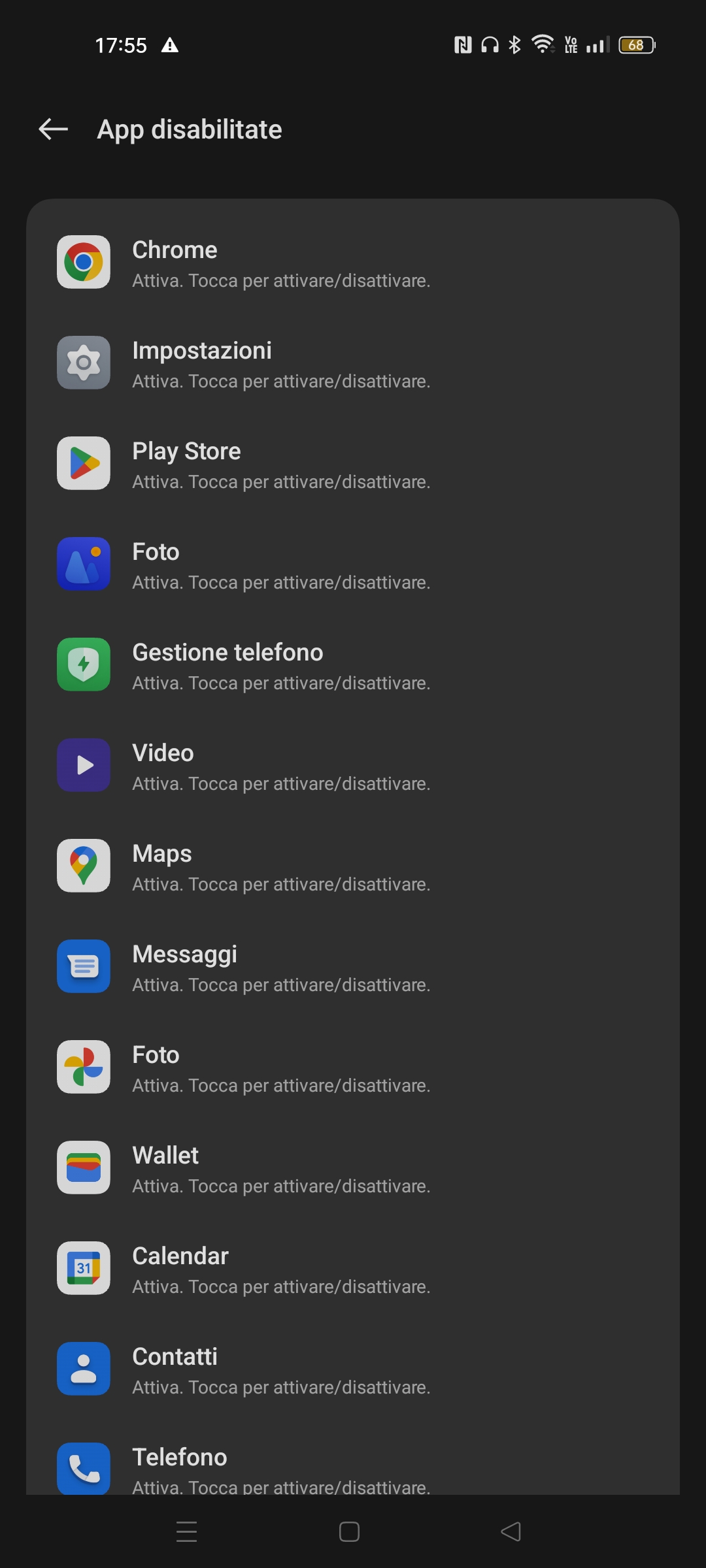Click the Contatti person icon

[84, 1369]
